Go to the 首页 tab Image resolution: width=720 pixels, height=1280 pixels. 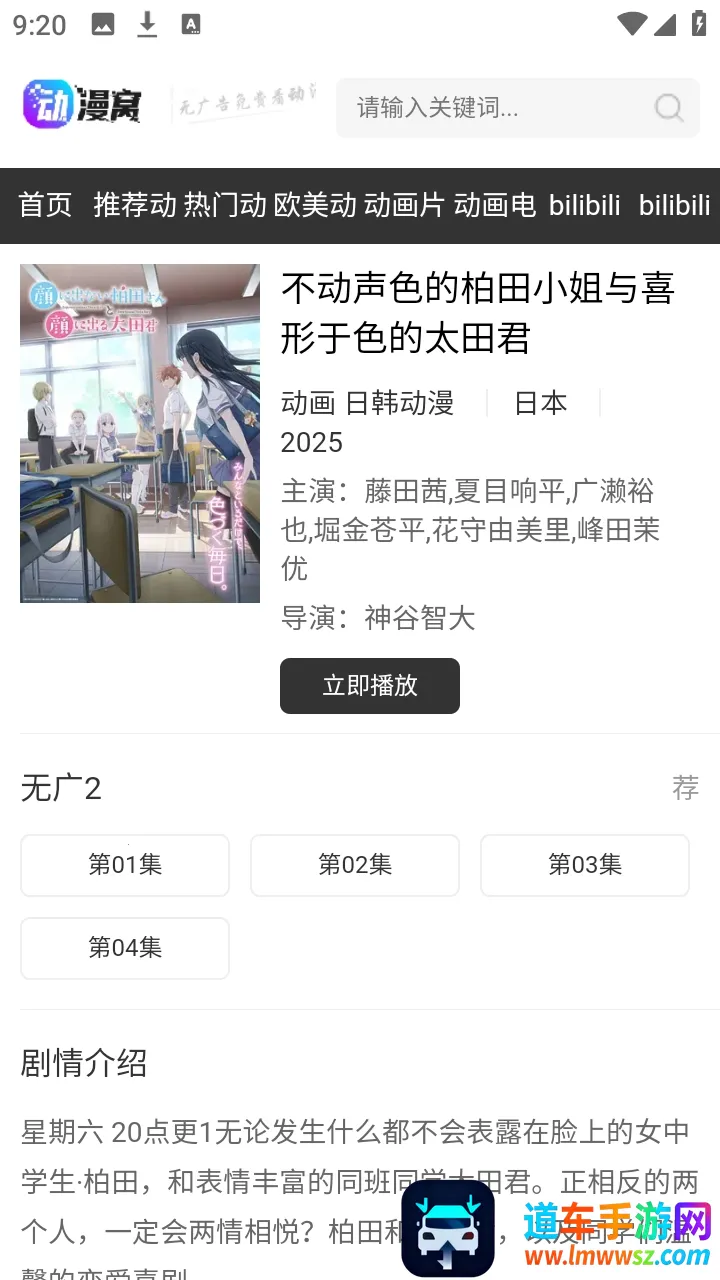pyautogui.click(x=46, y=205)
